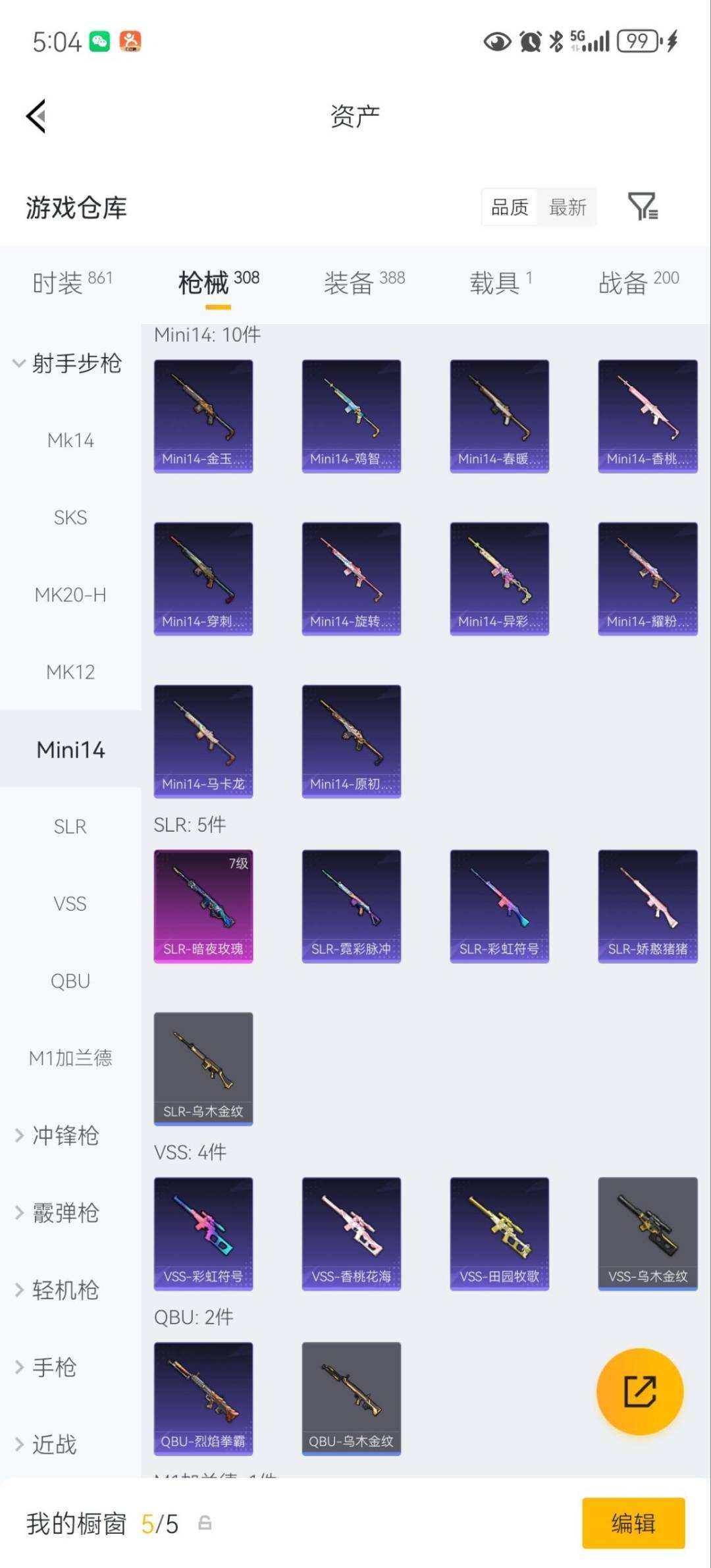Select MK20-H in the sidebar
This screenshot has height=1568, width=711.
click(x=70, y=595)
